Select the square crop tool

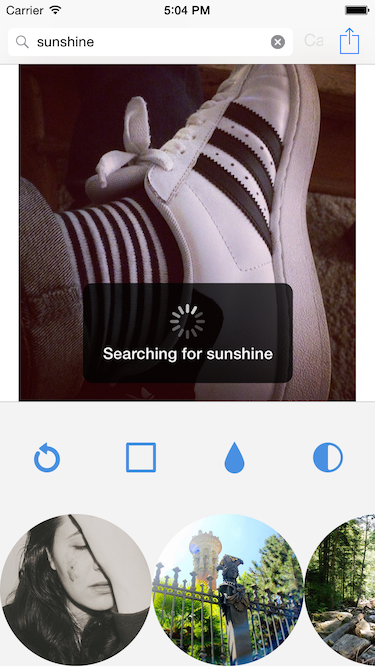pyautogui.click(x=141, y=458)
